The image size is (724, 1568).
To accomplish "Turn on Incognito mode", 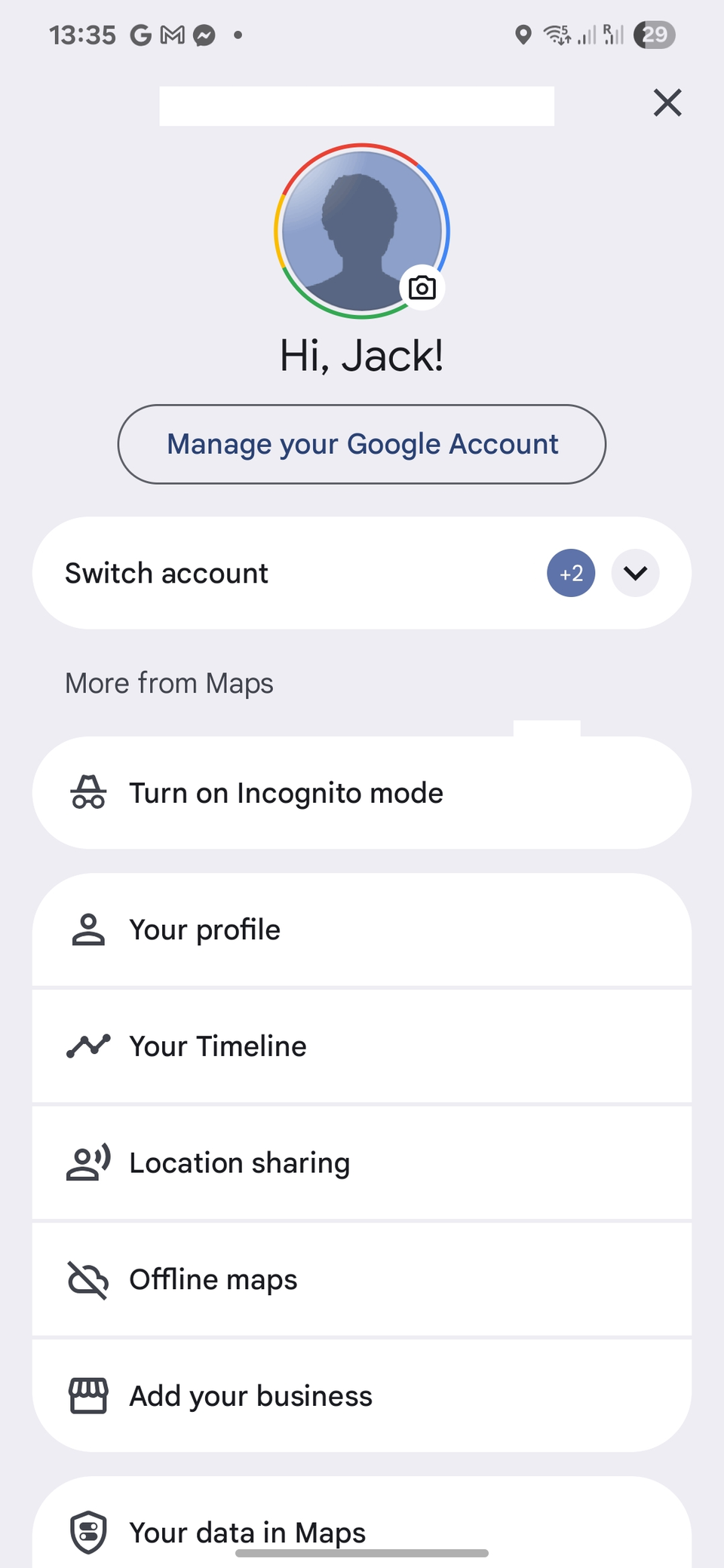I will pyautogui.click(x=362, y=793).
